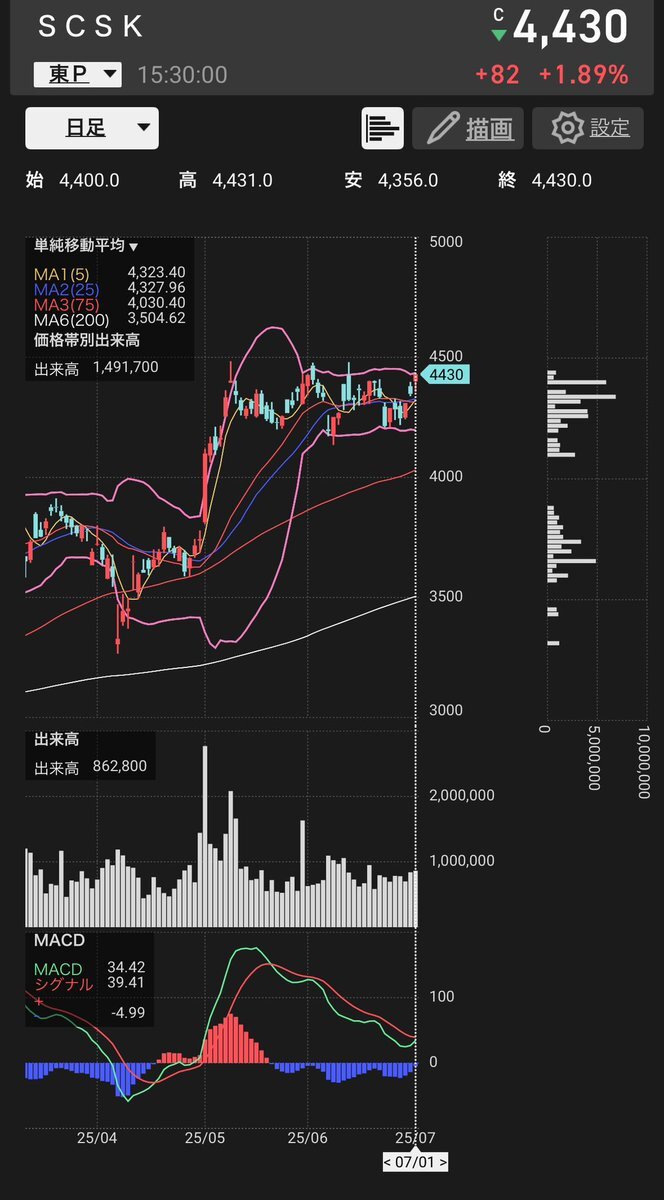Change the 日足 chart interval
664x1200 pixels.
tap(91, 128)
